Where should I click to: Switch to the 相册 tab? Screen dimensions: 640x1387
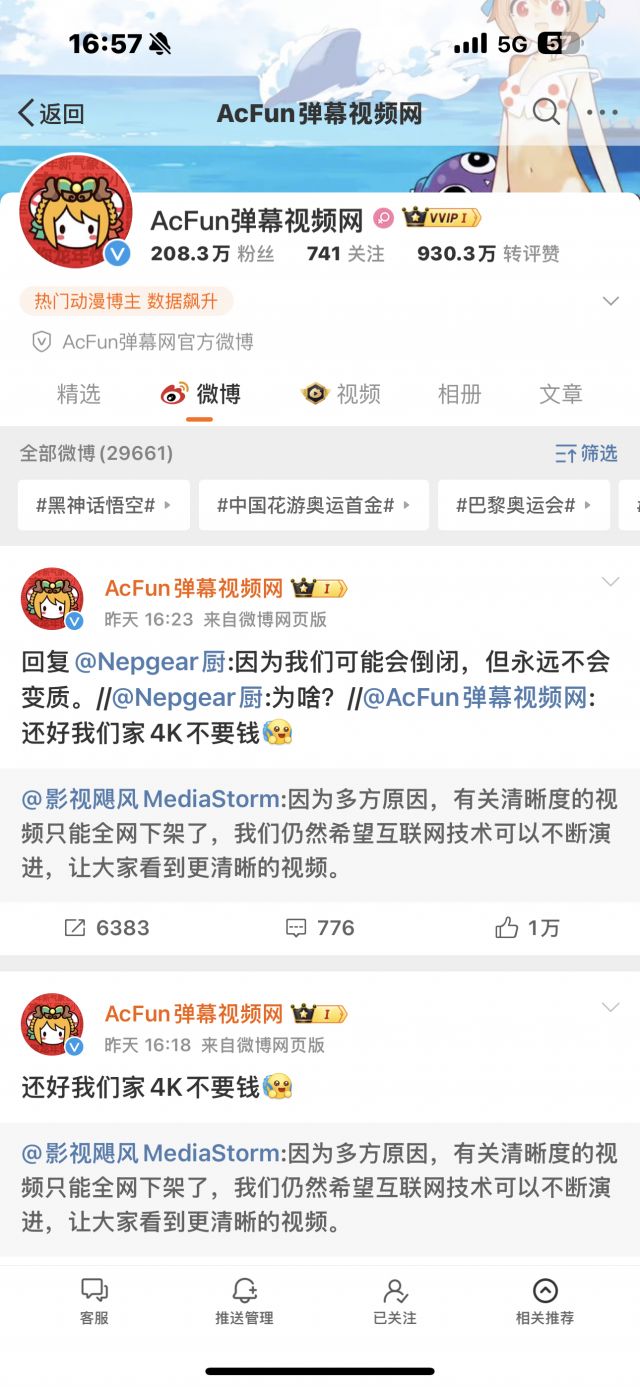459,394
